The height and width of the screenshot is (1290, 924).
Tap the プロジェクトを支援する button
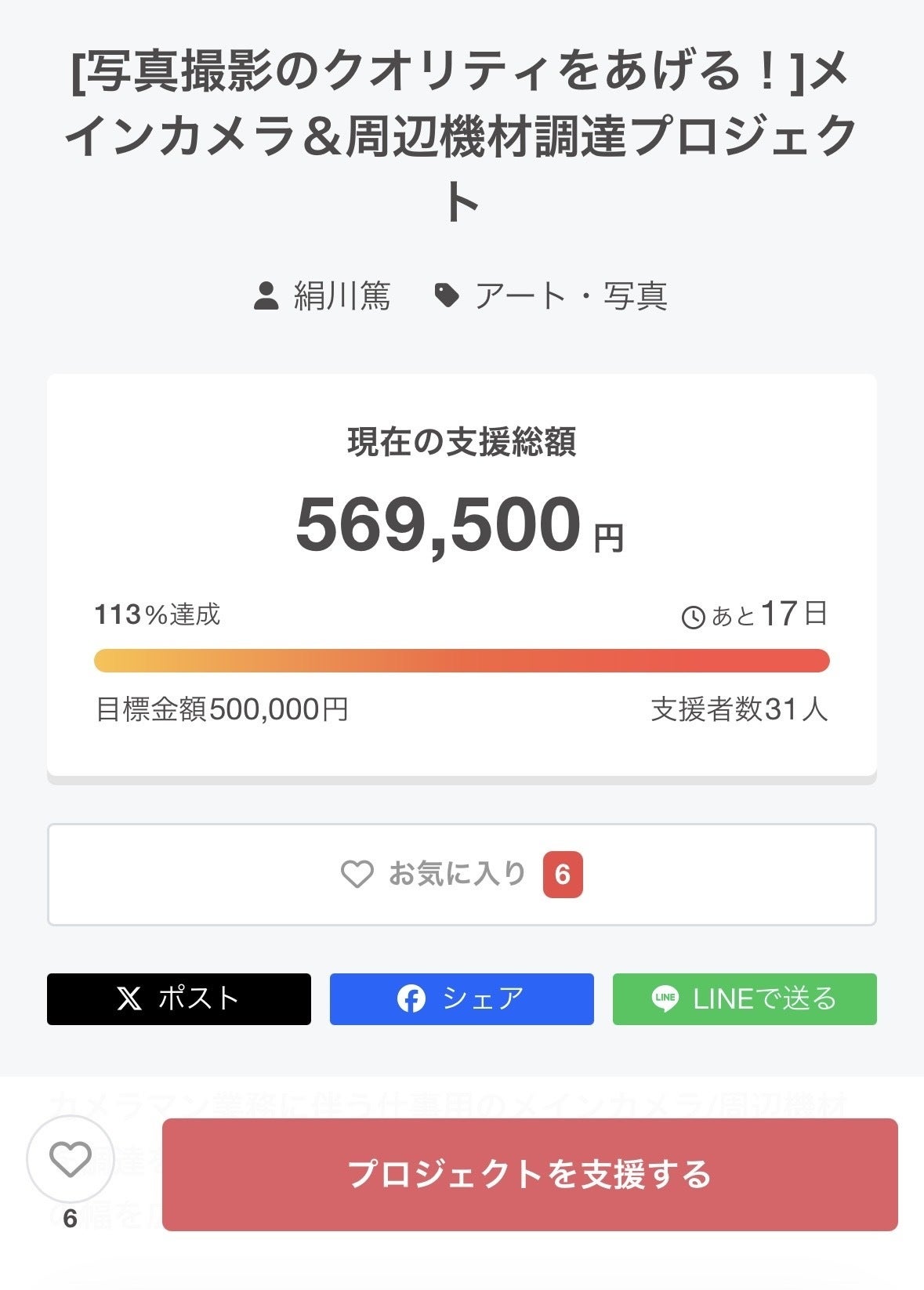click(x=529, y=1174)
